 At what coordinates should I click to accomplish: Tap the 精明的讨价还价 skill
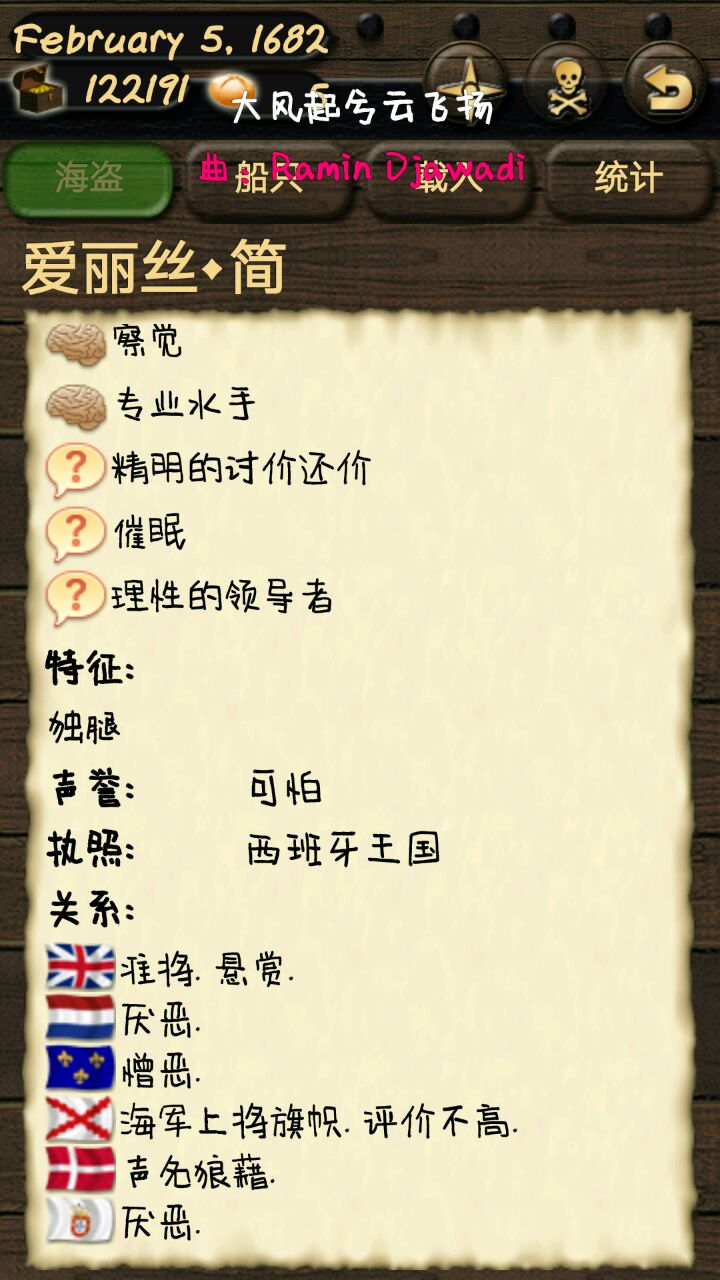click(x=240, y=469)
